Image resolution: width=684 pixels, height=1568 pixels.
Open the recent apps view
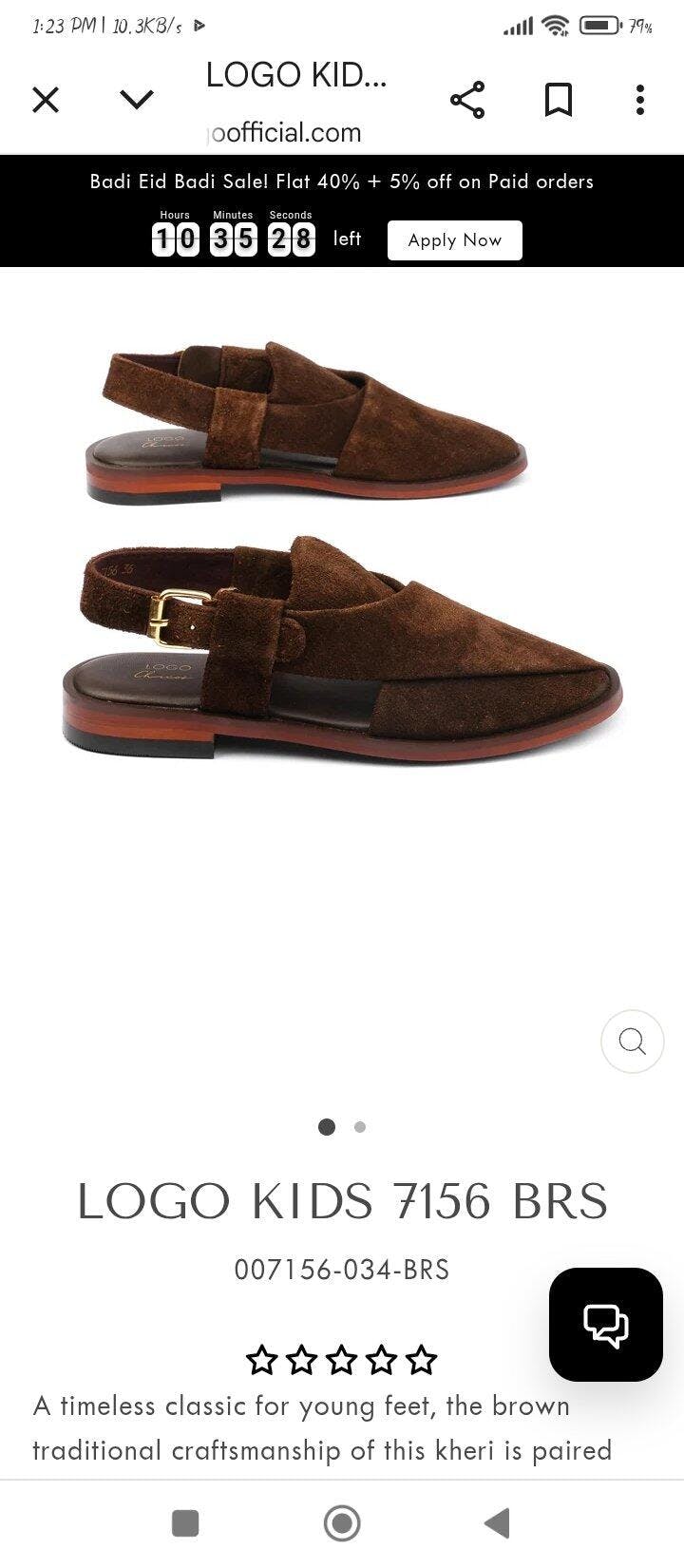click(x=185, y=1523)
